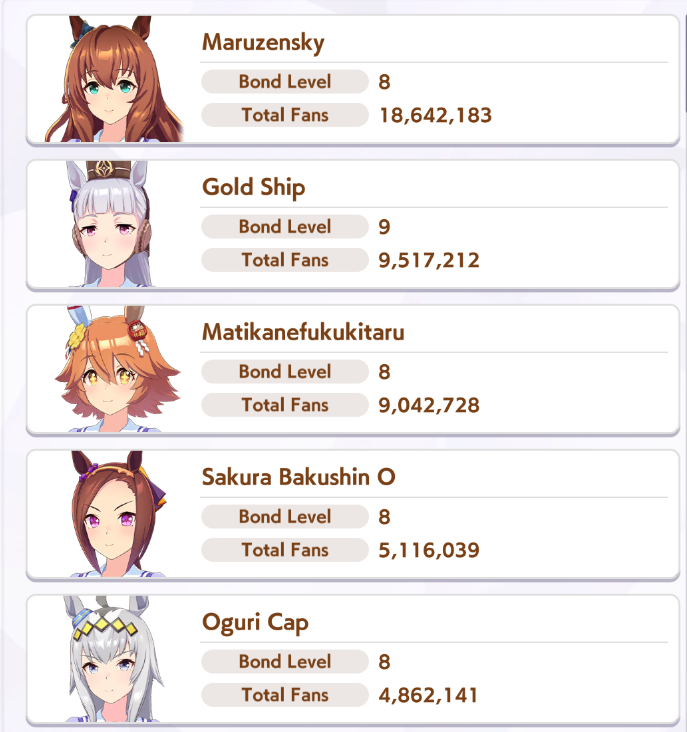Open Maruzensky's character card
Screen dimensions: 687x732
tap(345, 80)
